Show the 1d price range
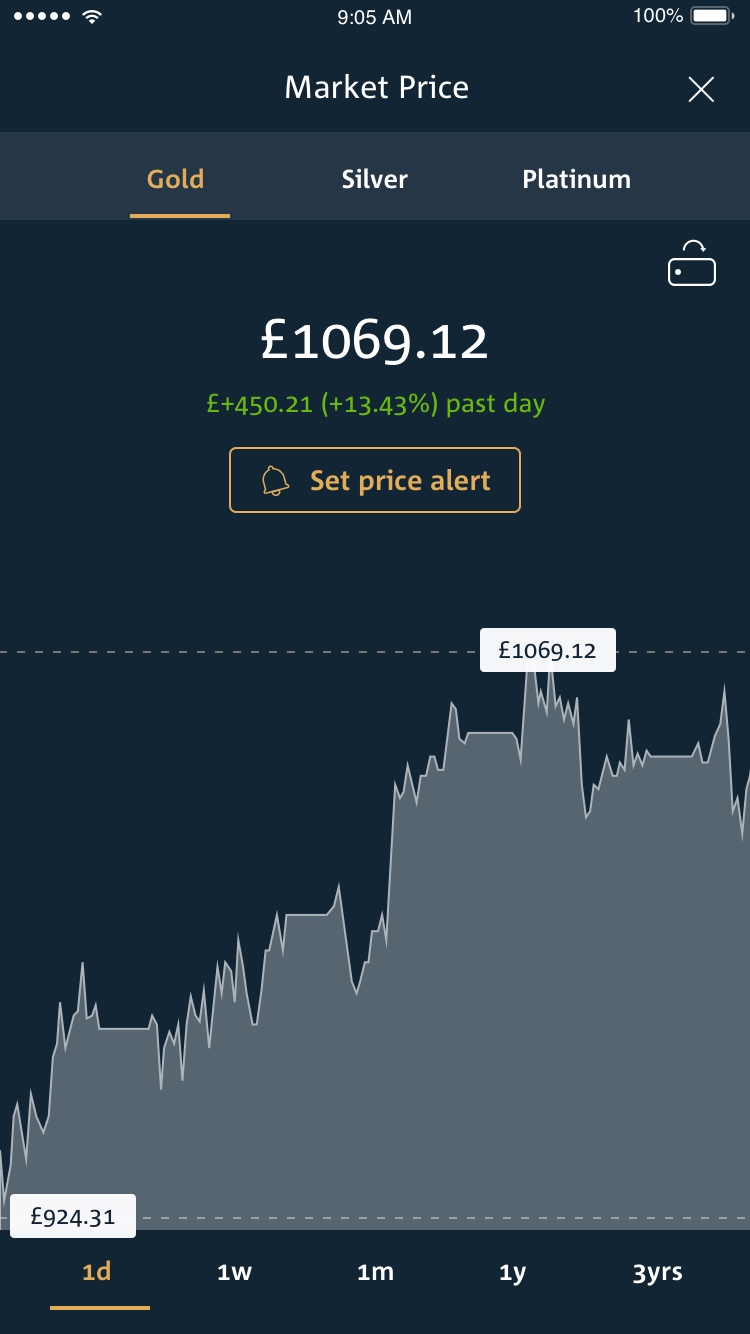The width and height of the screenshot is (750, 1334). 97,1272
